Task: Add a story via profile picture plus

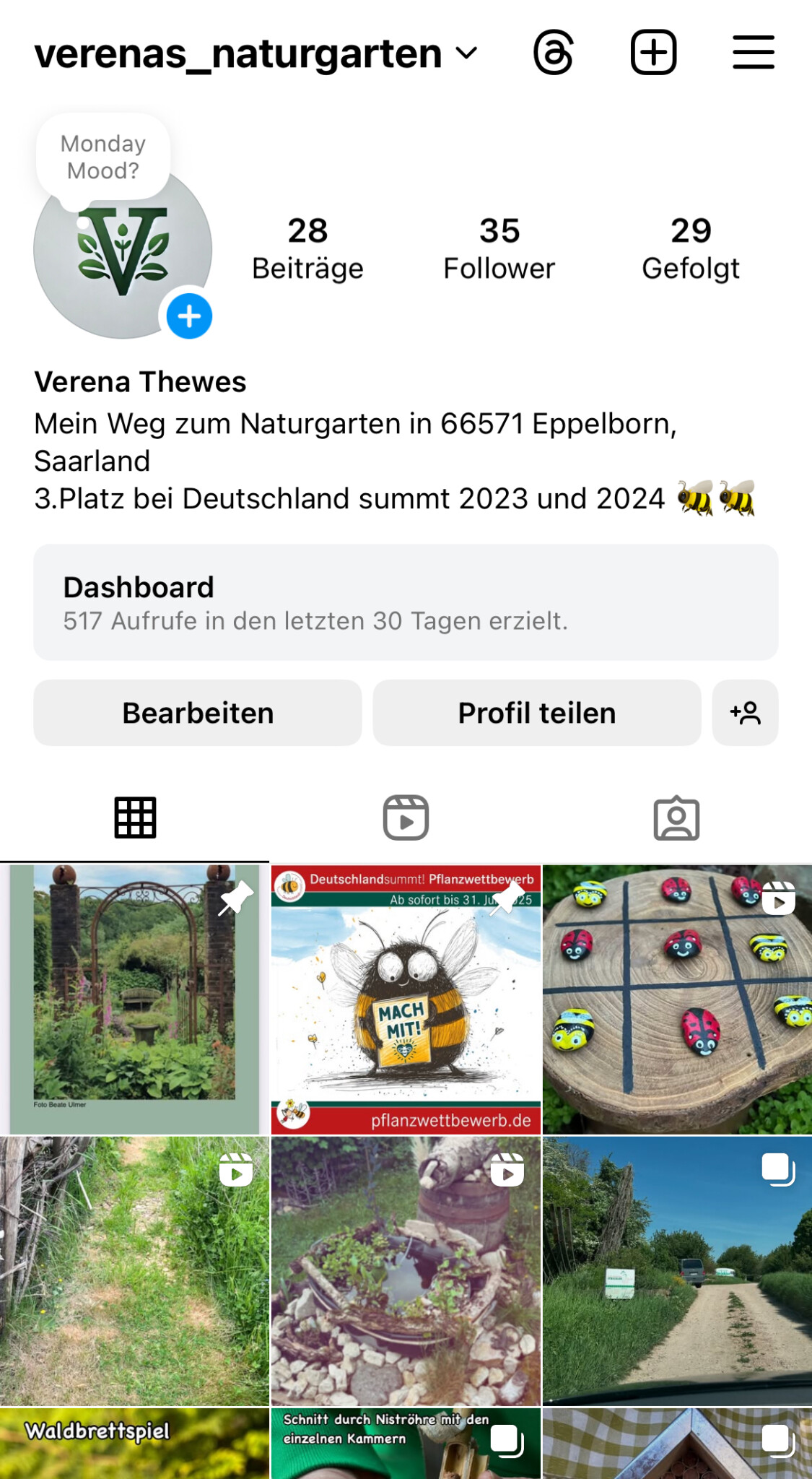Action: pyautogui.click(x=189, y=316)
